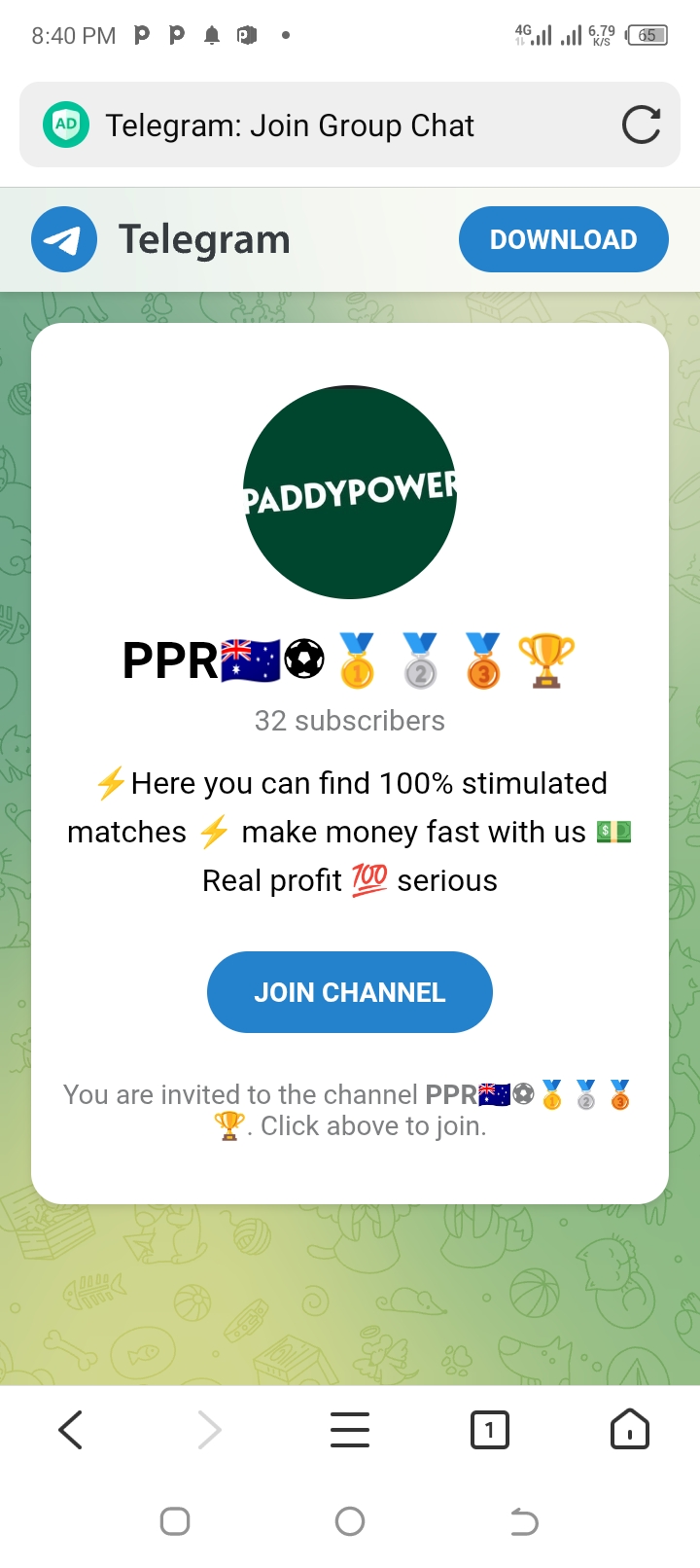Tap the AD shield icon in address bar

66,125
